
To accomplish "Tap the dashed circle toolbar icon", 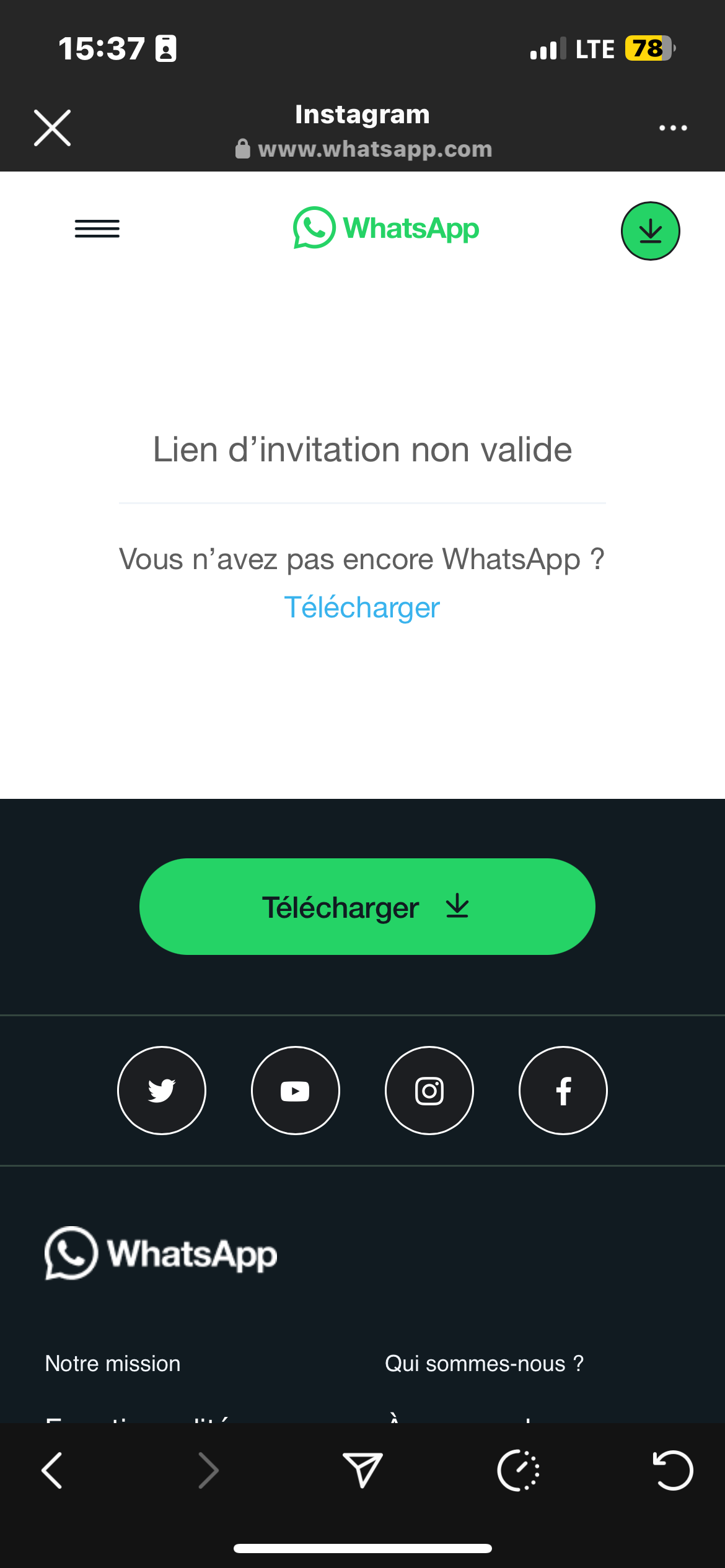I will tap(518, 1470).
